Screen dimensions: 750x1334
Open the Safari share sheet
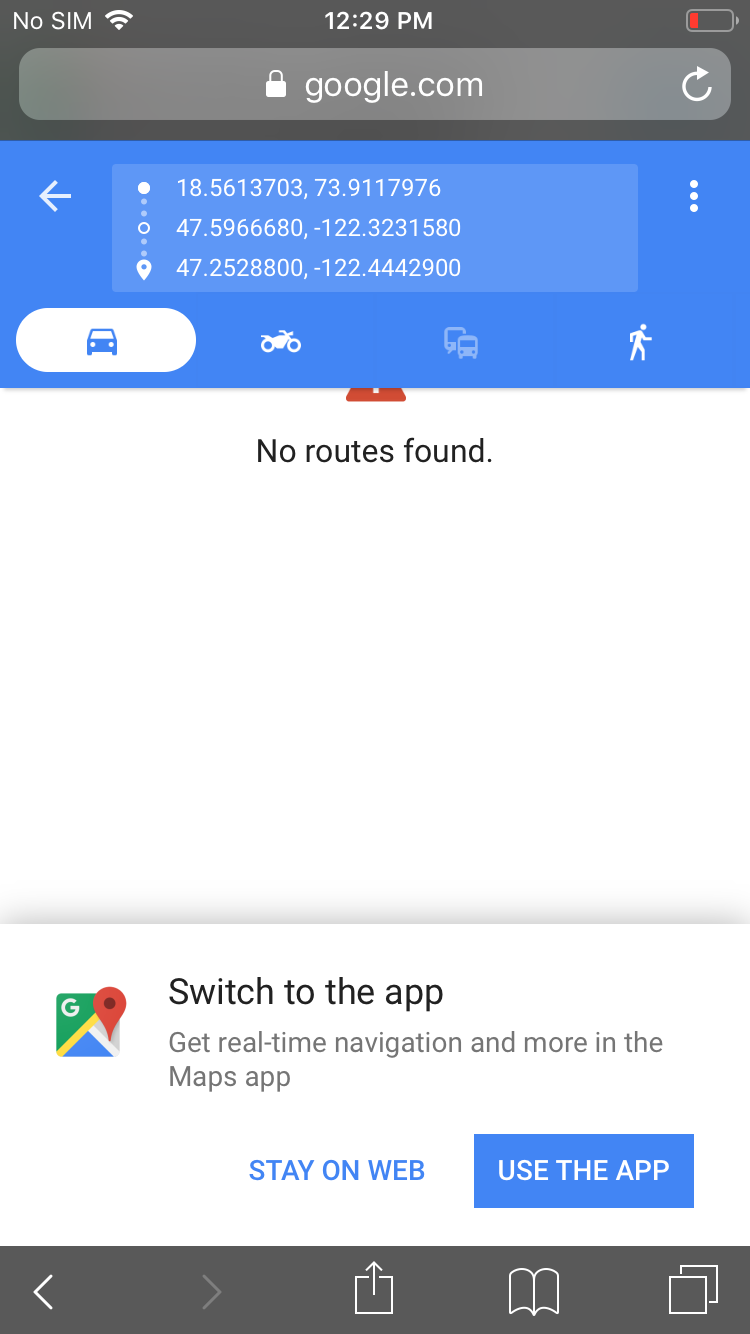[375, 1289]
